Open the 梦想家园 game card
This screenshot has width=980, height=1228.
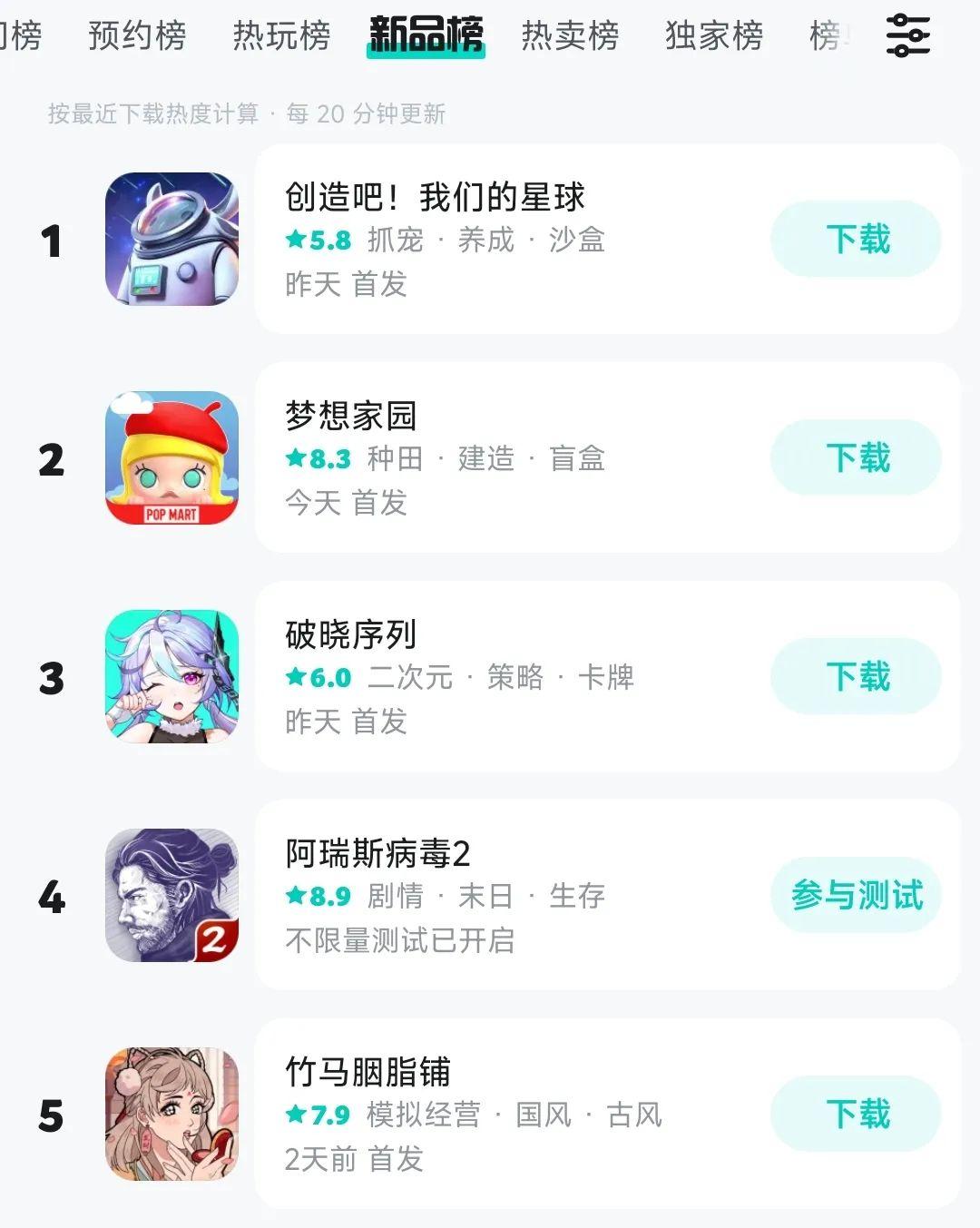click(x=508, y=458)
